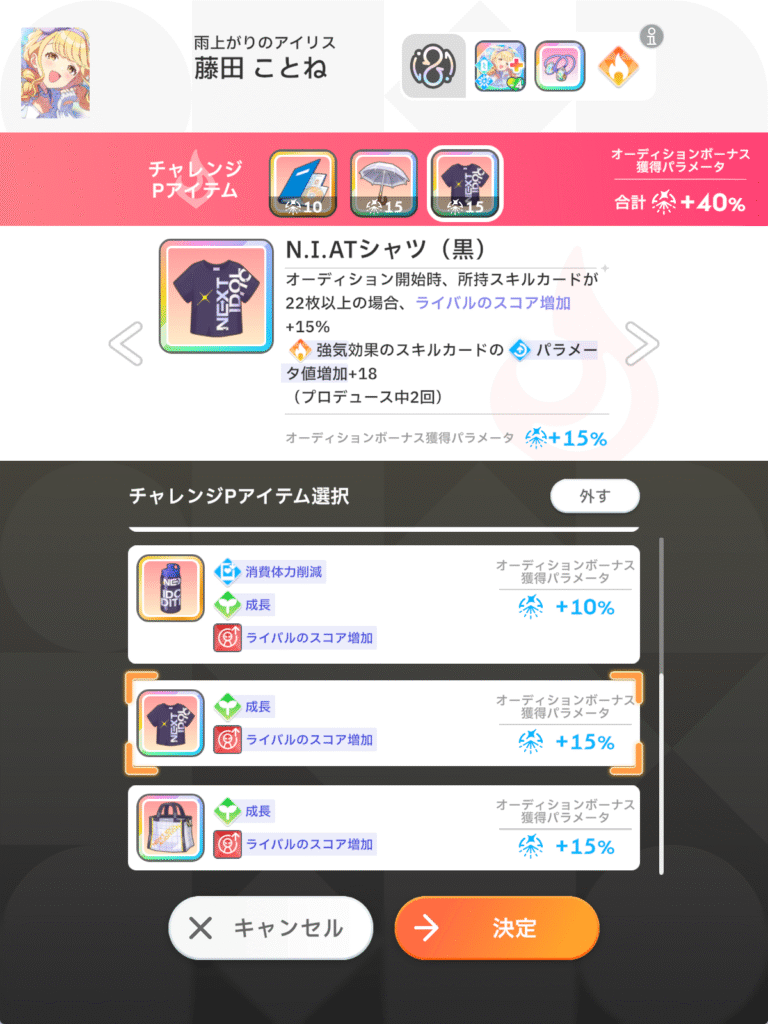Screen dimensions: 768x1024
Task: Select the black shirt challenge item slot
Action: (464, 184)
